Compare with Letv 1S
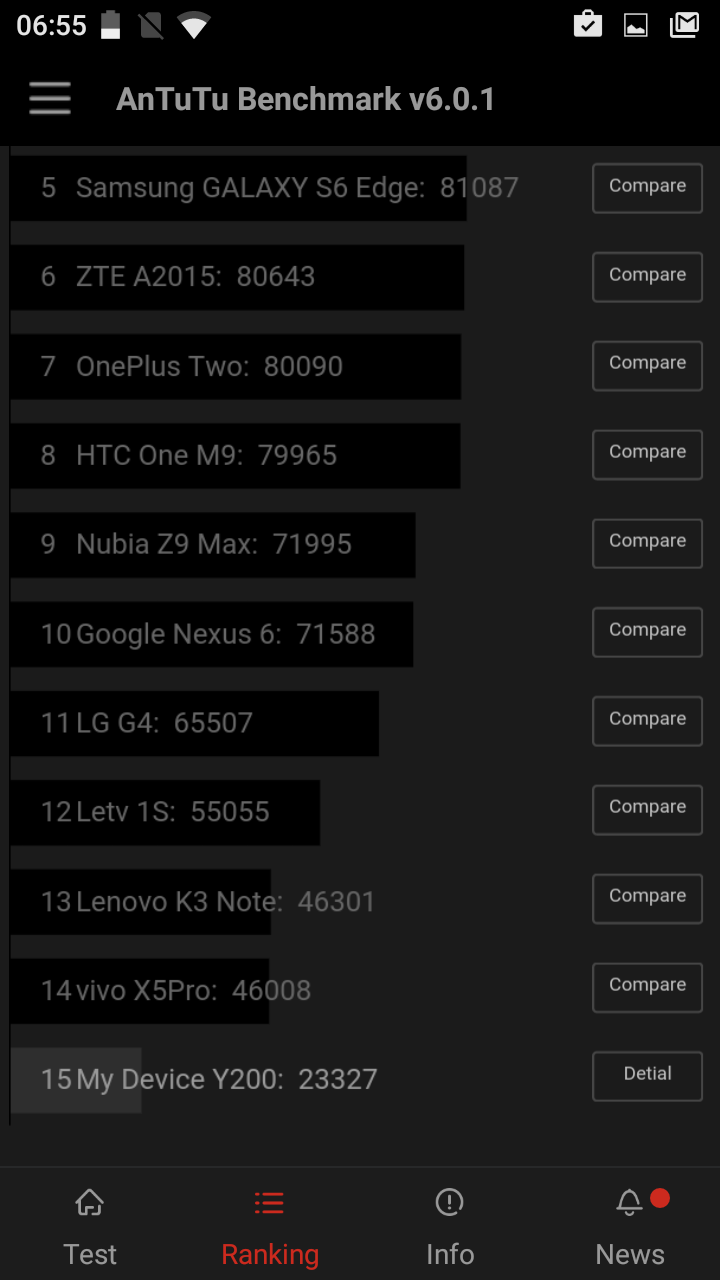 tap(647, 809)
